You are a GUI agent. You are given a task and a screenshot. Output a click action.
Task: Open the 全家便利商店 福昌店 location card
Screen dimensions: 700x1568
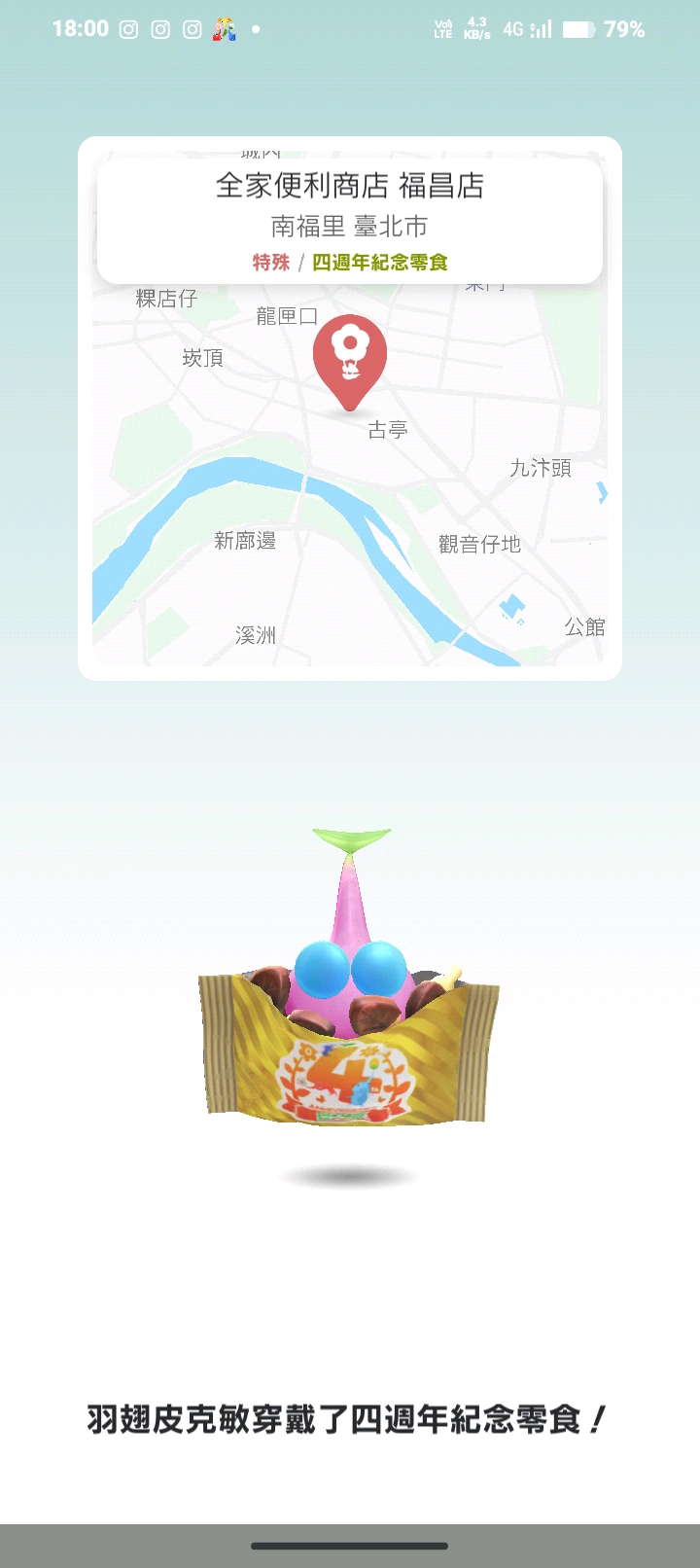pos(349,222)
